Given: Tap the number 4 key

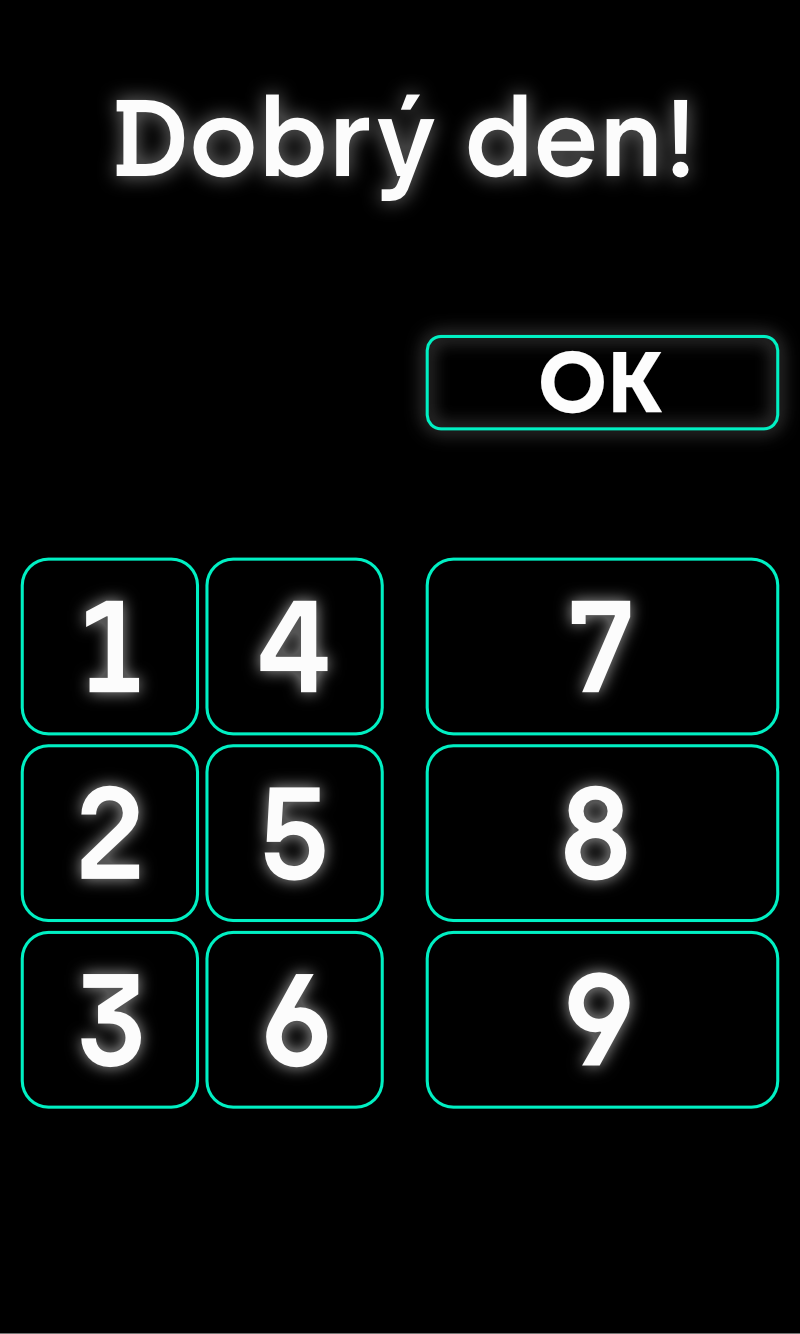Looking at the screenshot, I should pyautogui.click(x=294, y=646).
